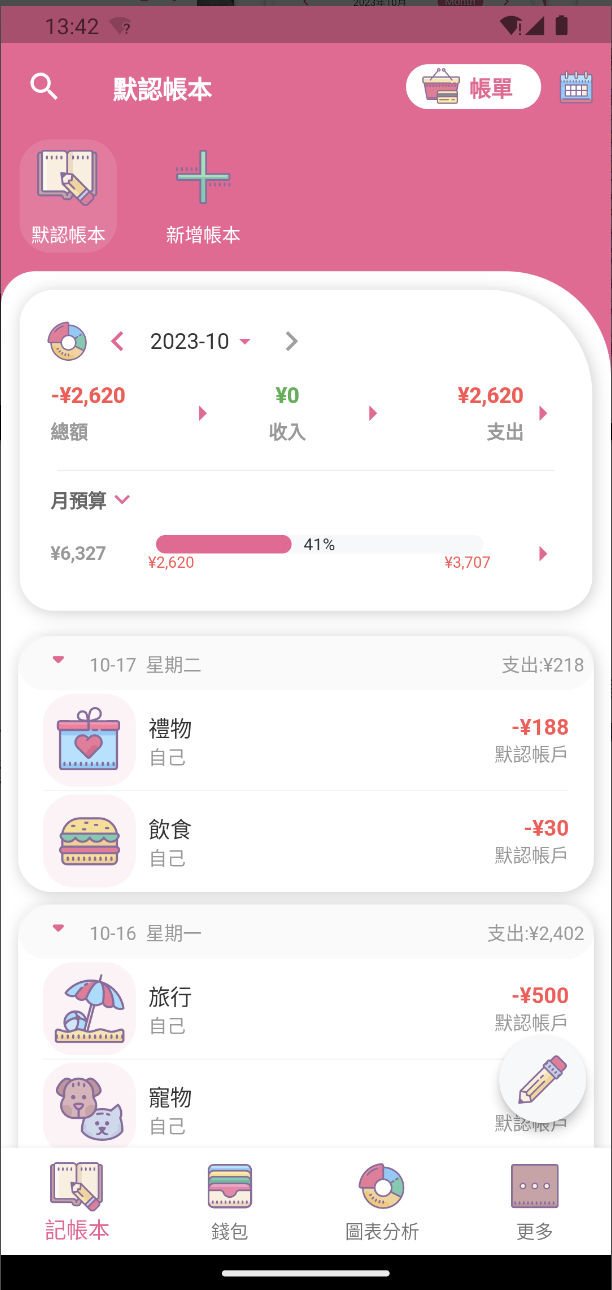Open the 帳單 bills button

[473, 87]
